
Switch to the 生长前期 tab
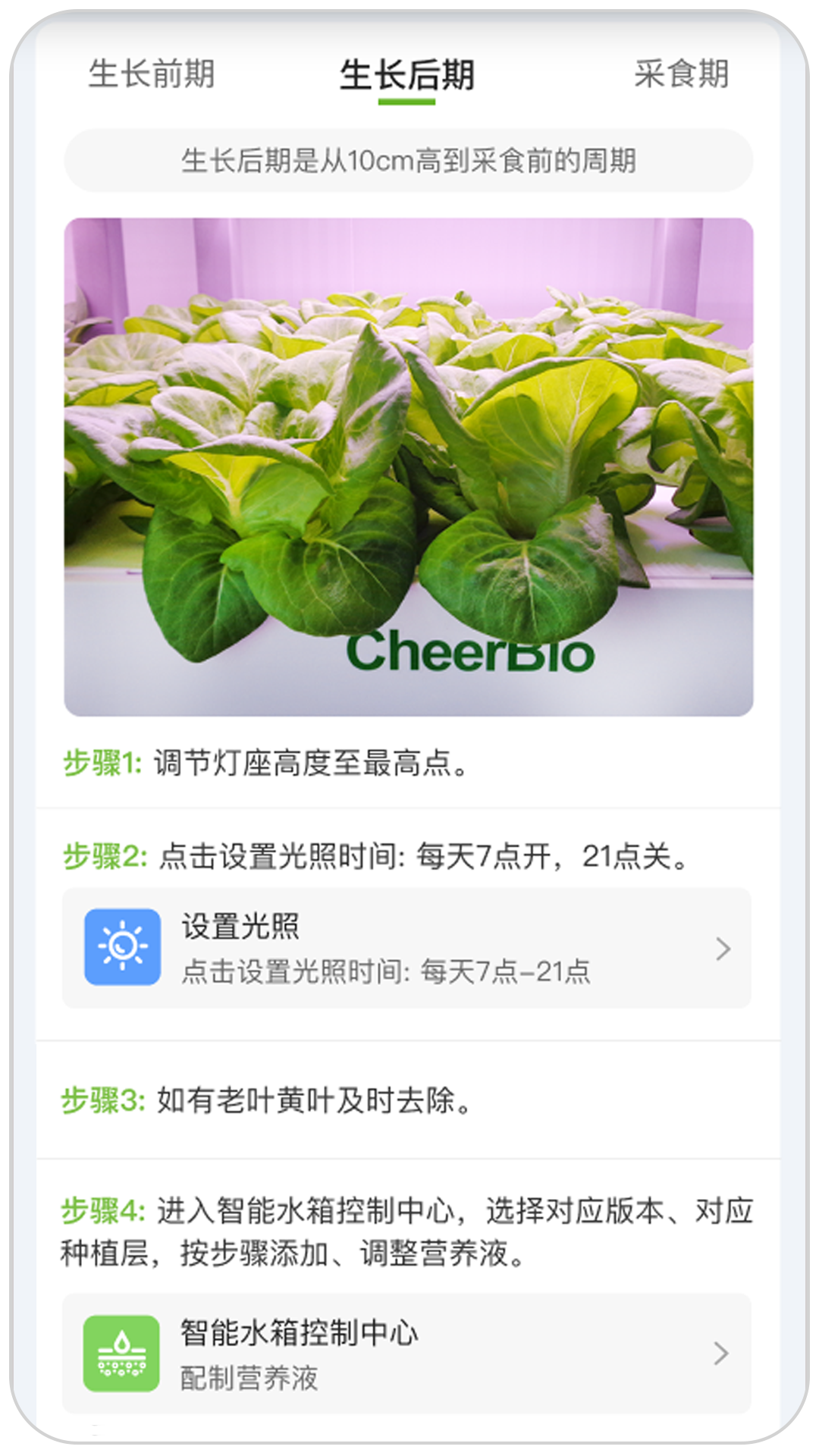click(152, 74)
